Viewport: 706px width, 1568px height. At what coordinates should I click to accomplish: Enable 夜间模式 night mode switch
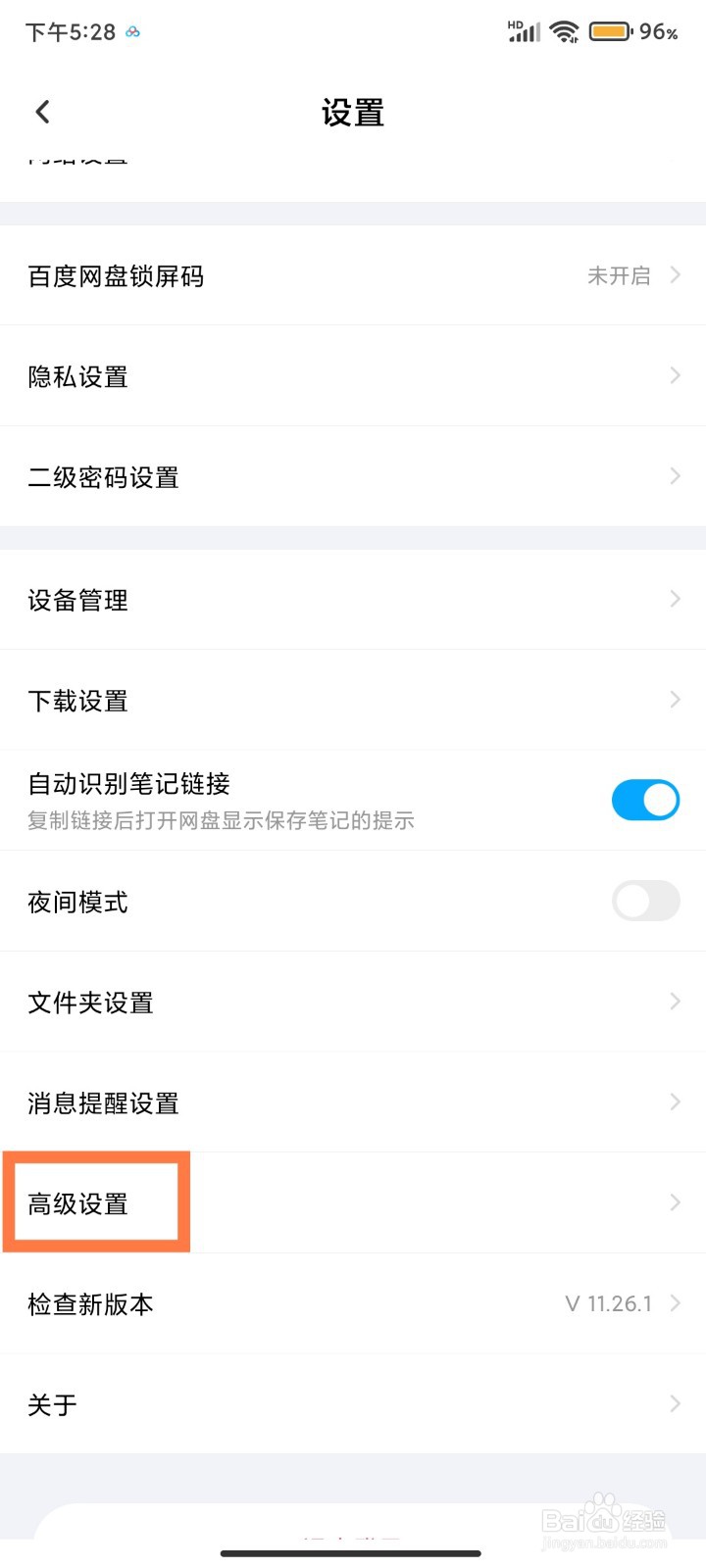pos(645,901)
